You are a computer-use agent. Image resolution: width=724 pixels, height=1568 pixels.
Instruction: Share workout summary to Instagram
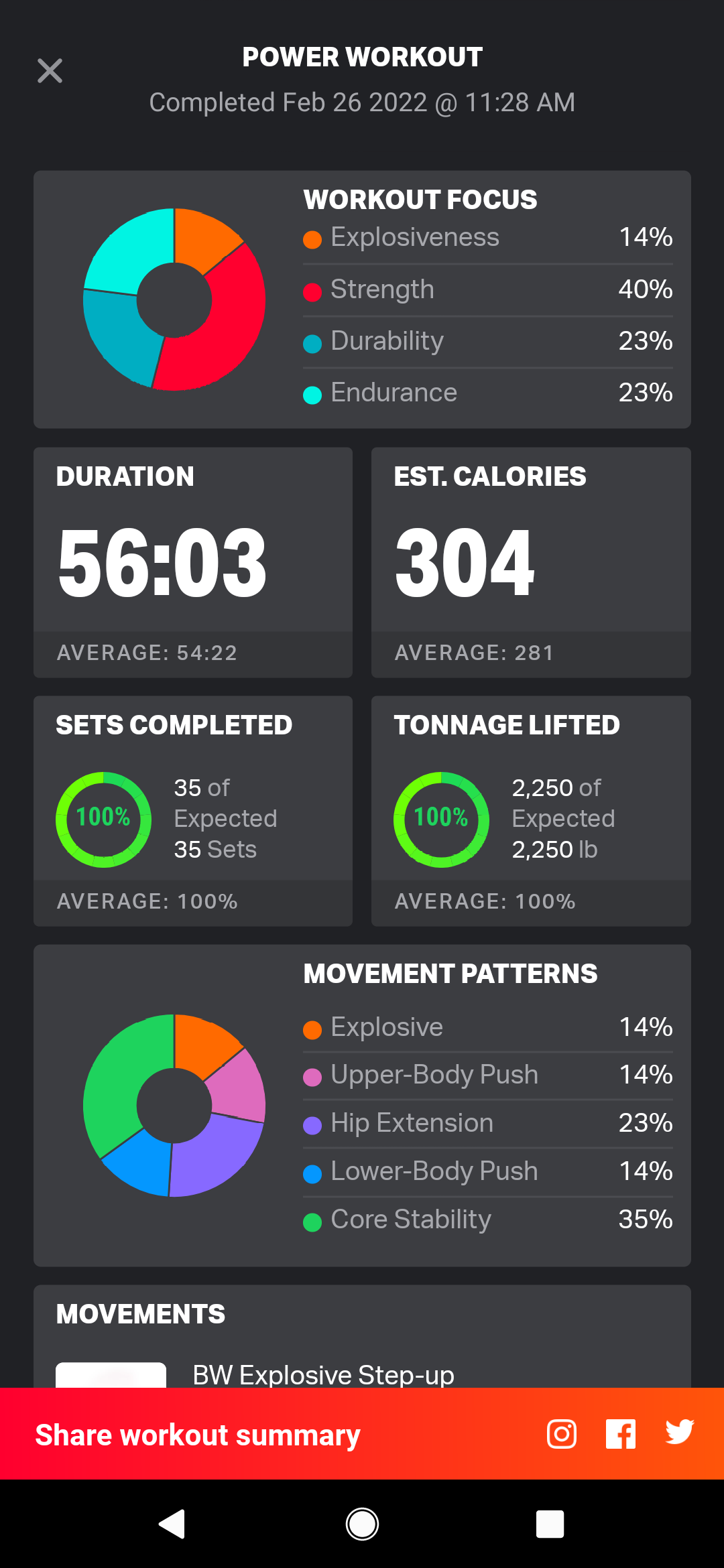[561, 1434]
